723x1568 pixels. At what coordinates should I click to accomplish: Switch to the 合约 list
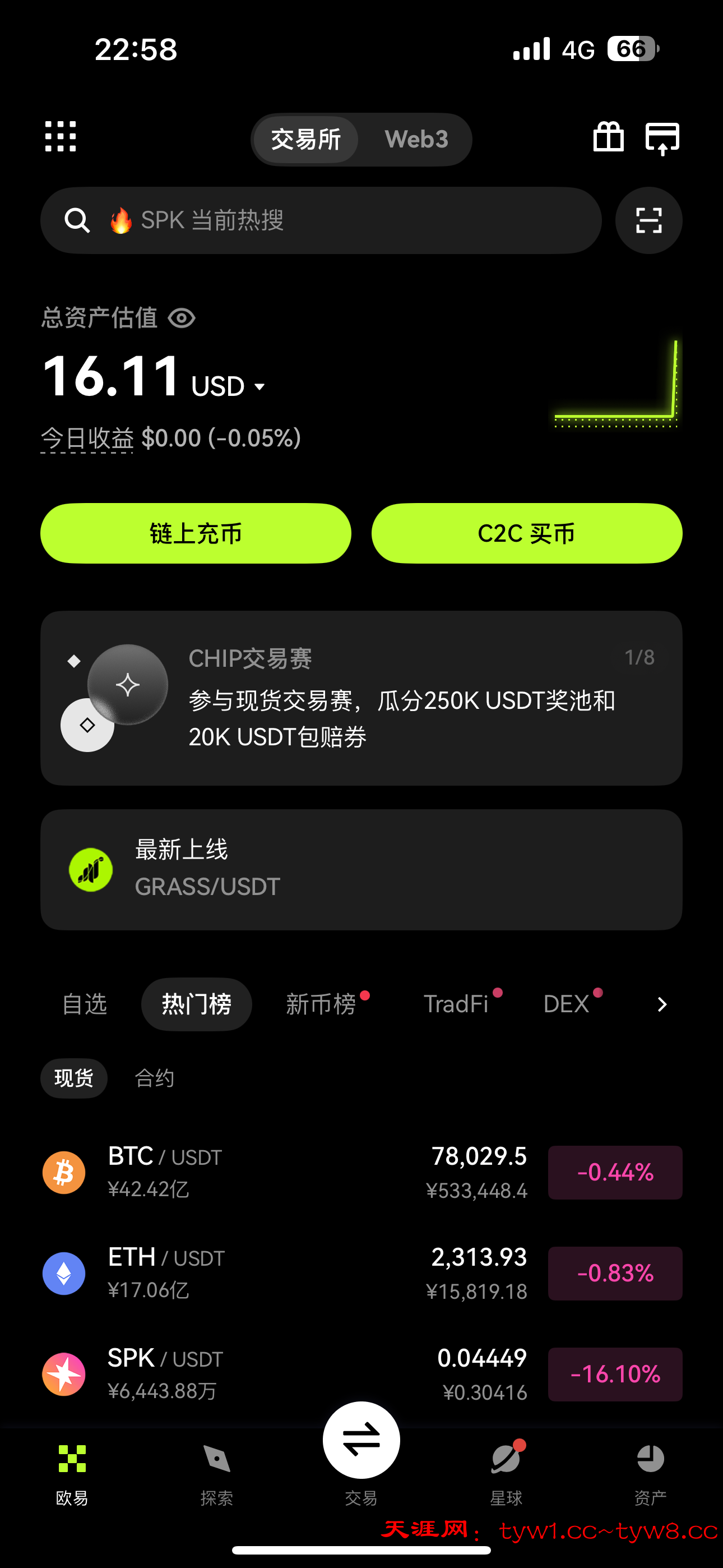pos(154,1078)
